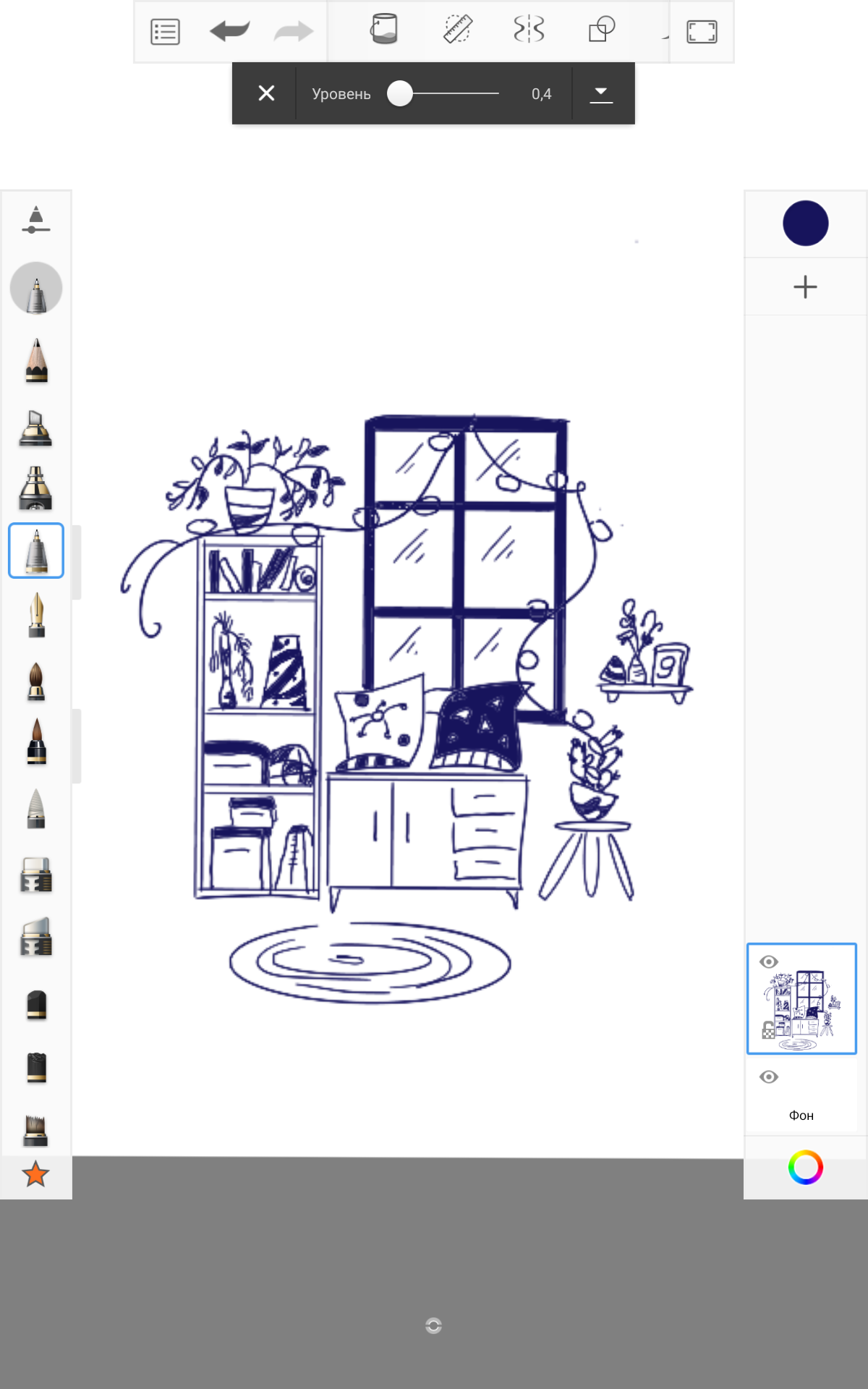Expand the Уровень bar dropdown arrow
Viewport: 868px width, 1389px height.
point(600,93)
